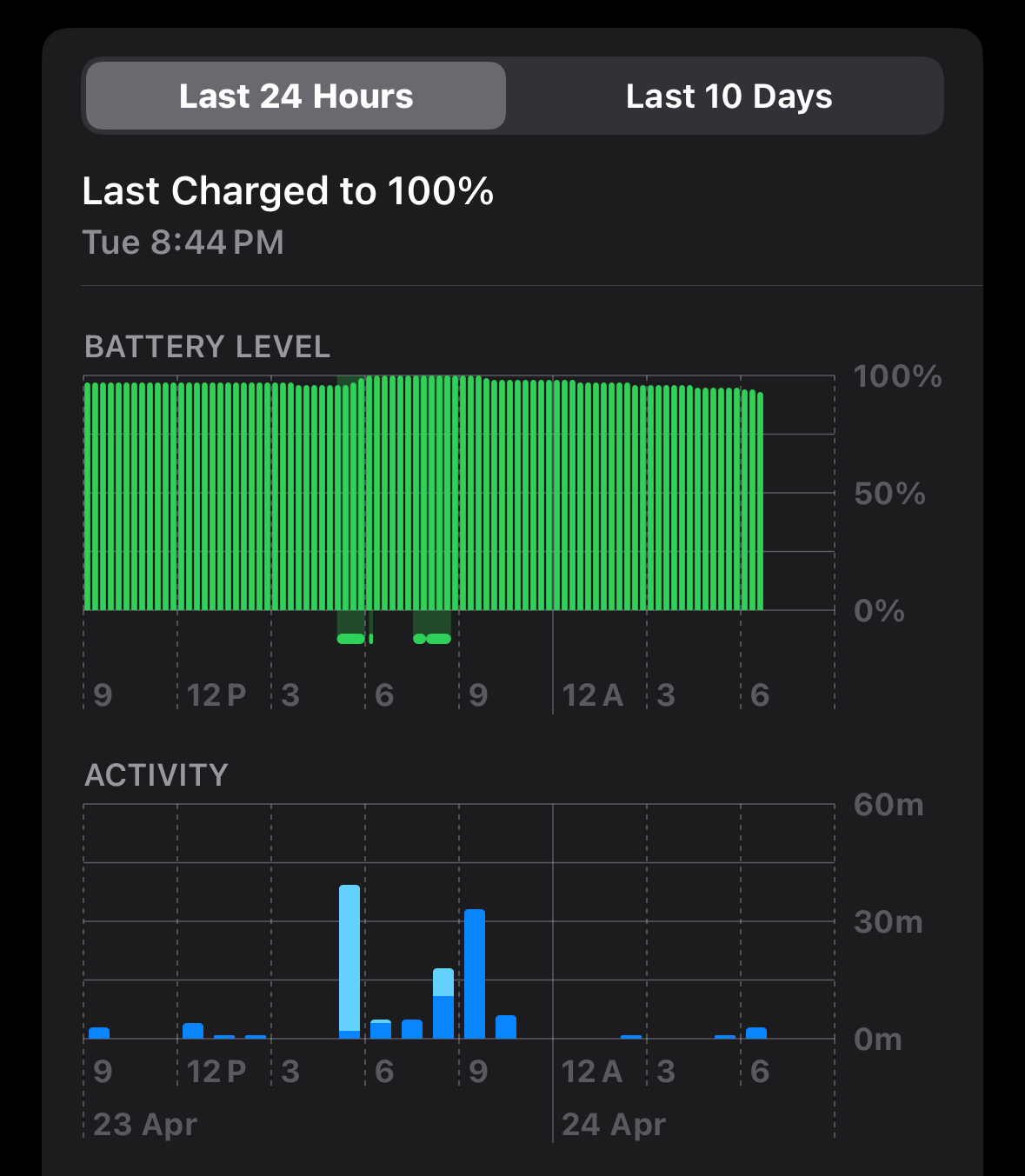This screenshot has height=1176, width=1025.
Task: Switch to the Last 10 Days view
Action: [x=729, y=96]
